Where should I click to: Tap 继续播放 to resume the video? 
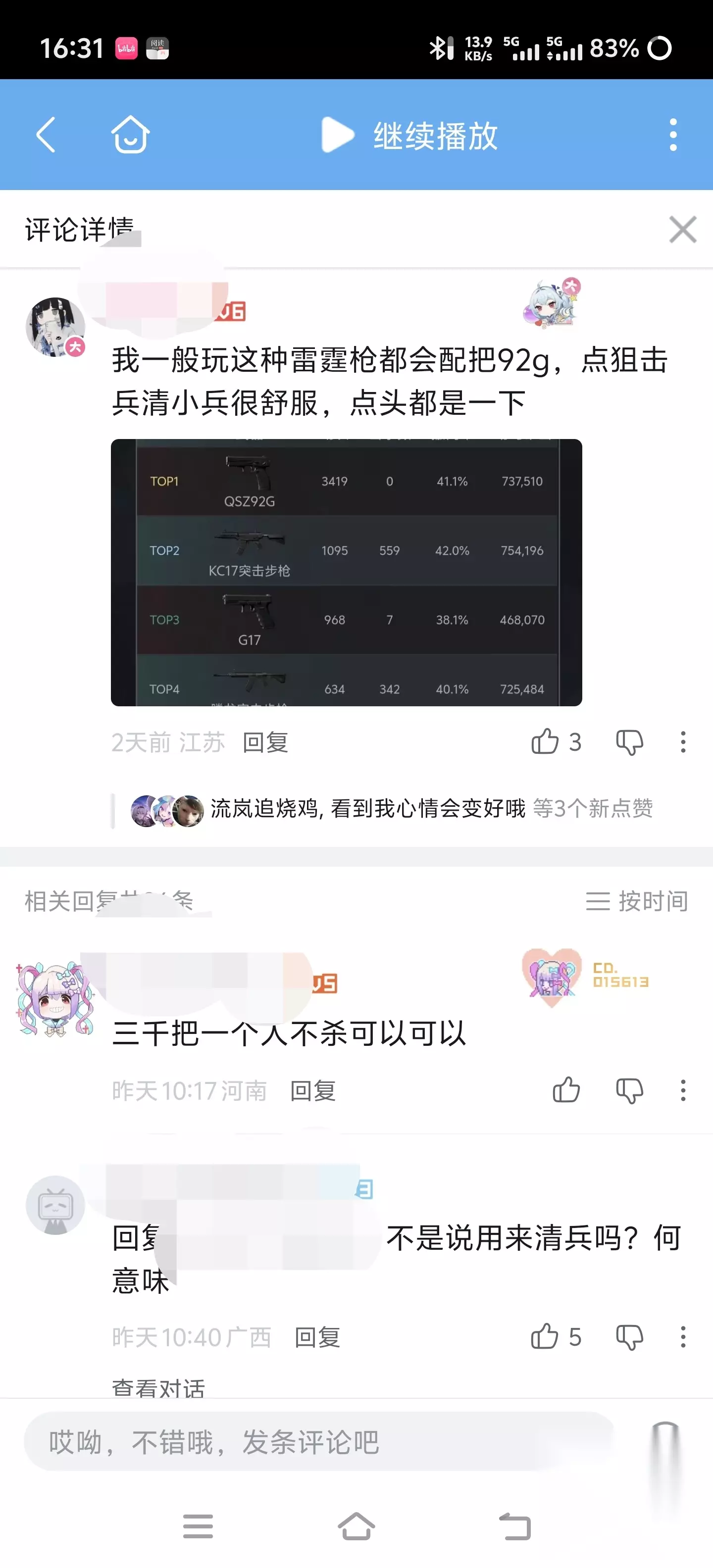(x=409, y=135)
